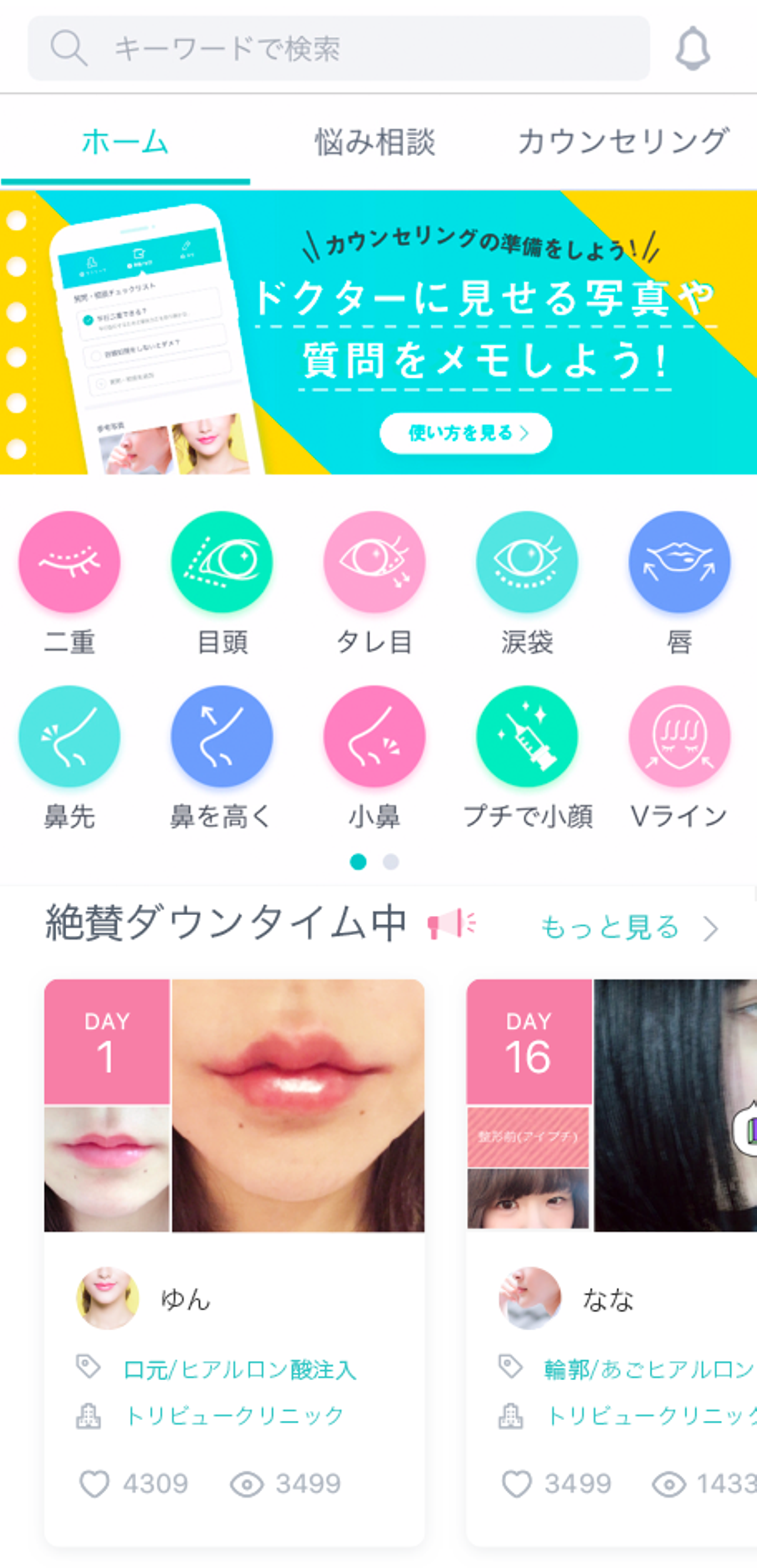The image size is (757, 1568).
Task: Select the タレ目 category
Action: [374, 562]
